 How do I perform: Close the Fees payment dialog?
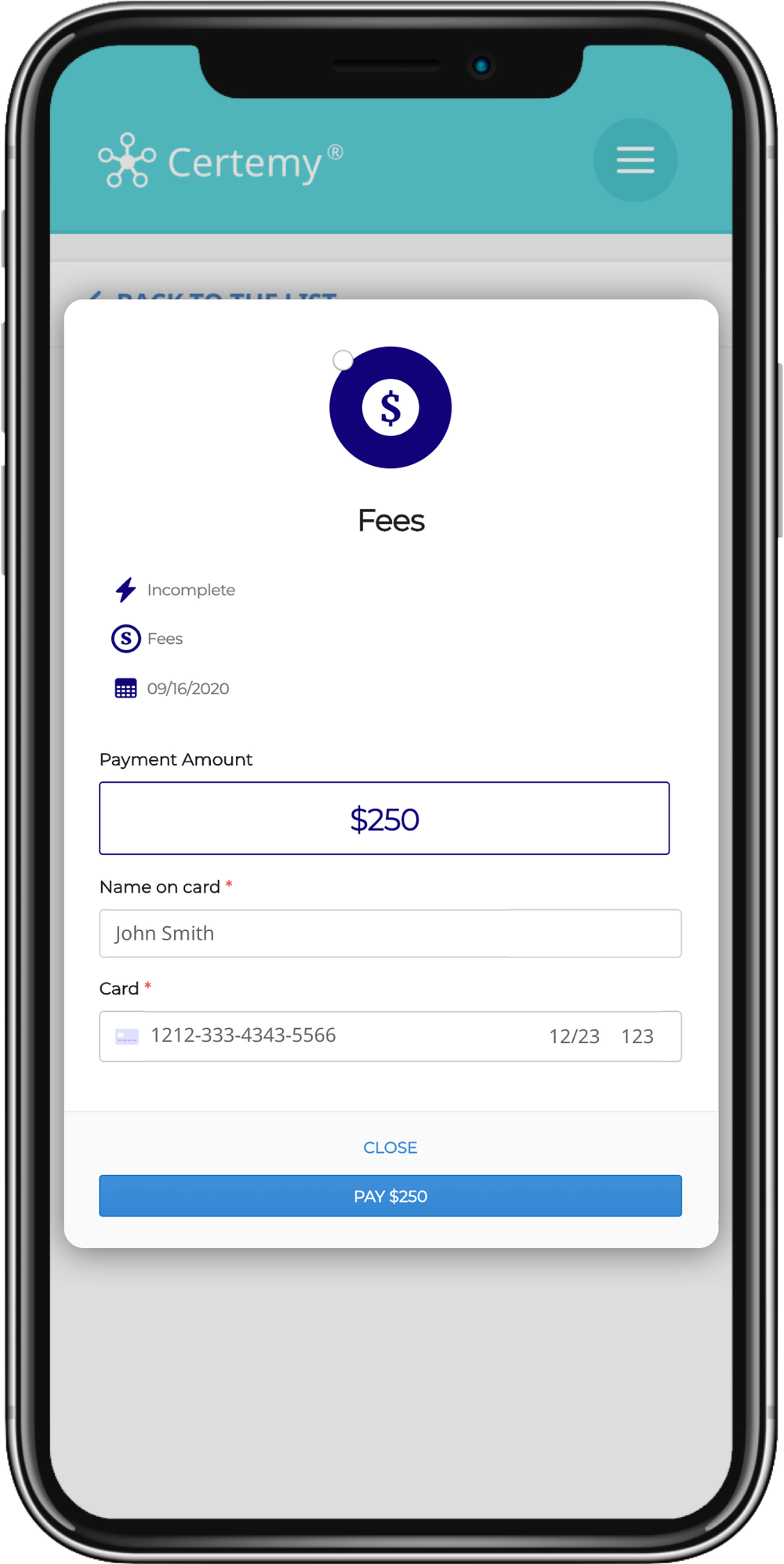point(390,1148)
